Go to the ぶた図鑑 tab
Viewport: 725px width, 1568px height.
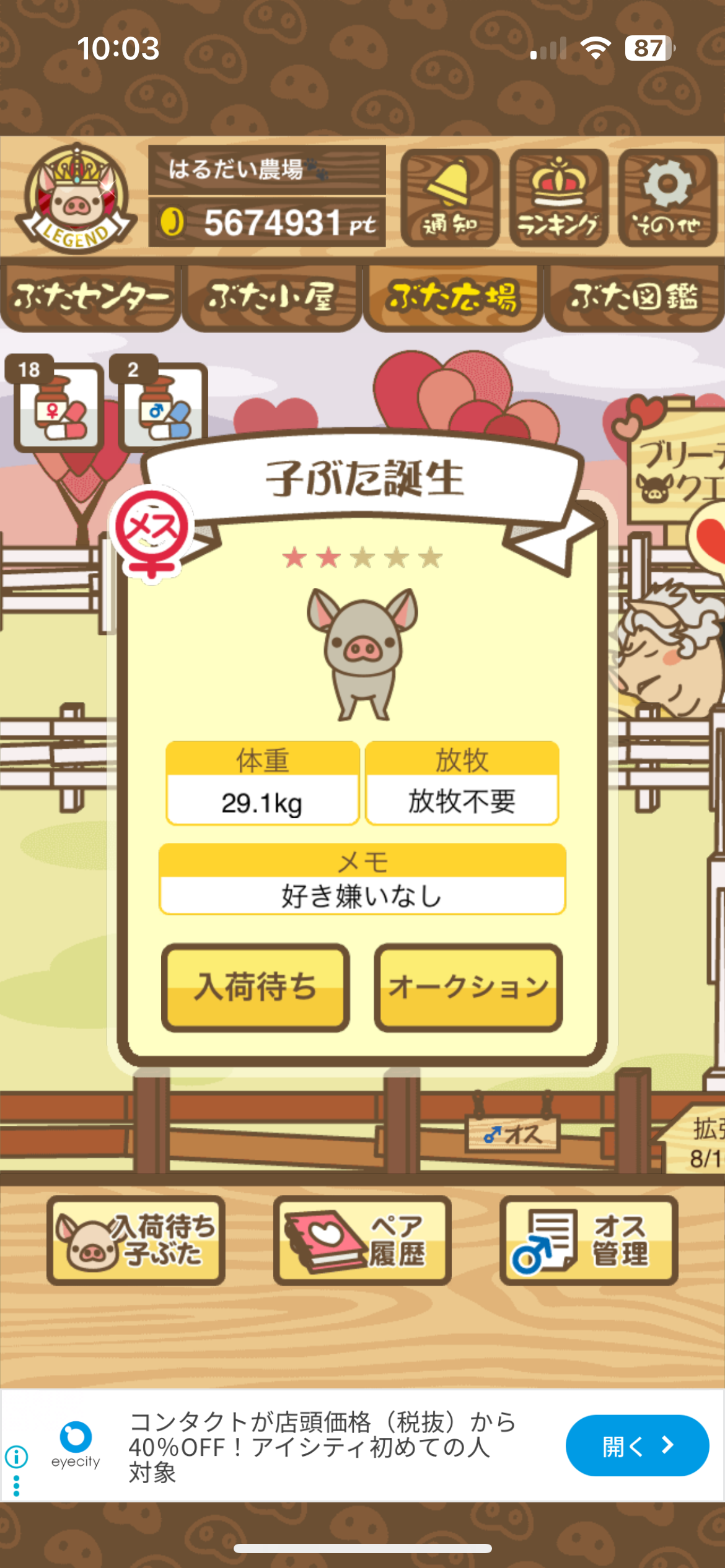(634, 298)
